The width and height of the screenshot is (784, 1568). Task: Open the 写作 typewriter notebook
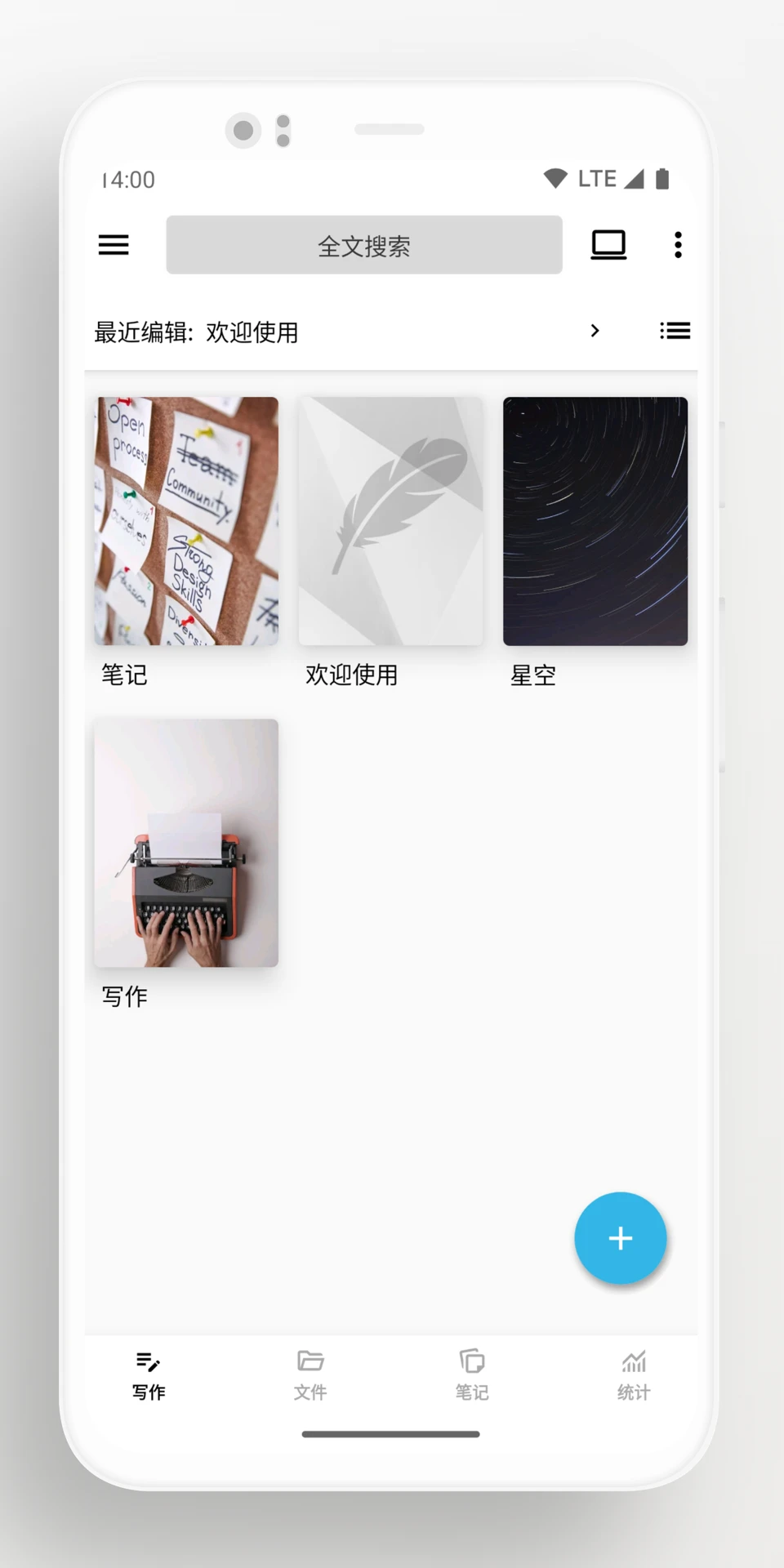(185, 843)
